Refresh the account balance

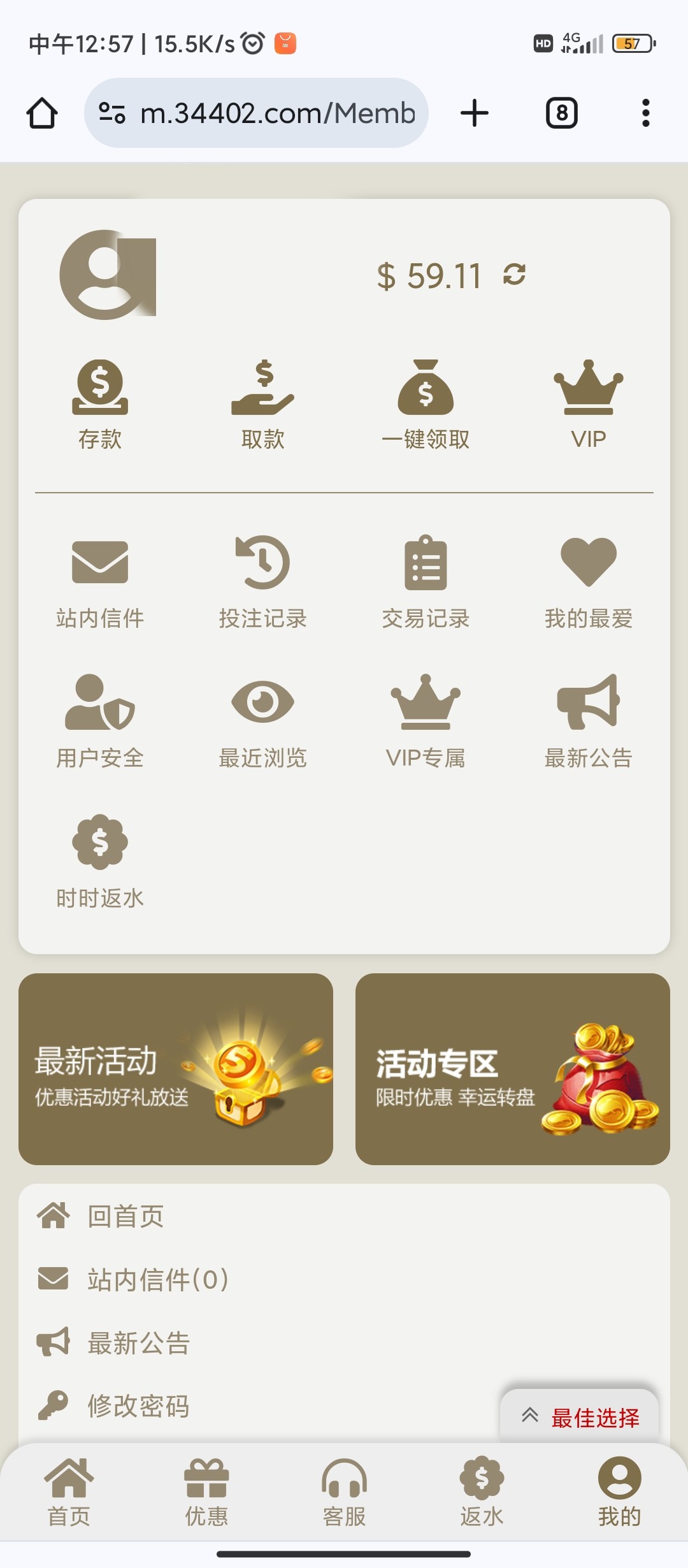pos(514,275)
